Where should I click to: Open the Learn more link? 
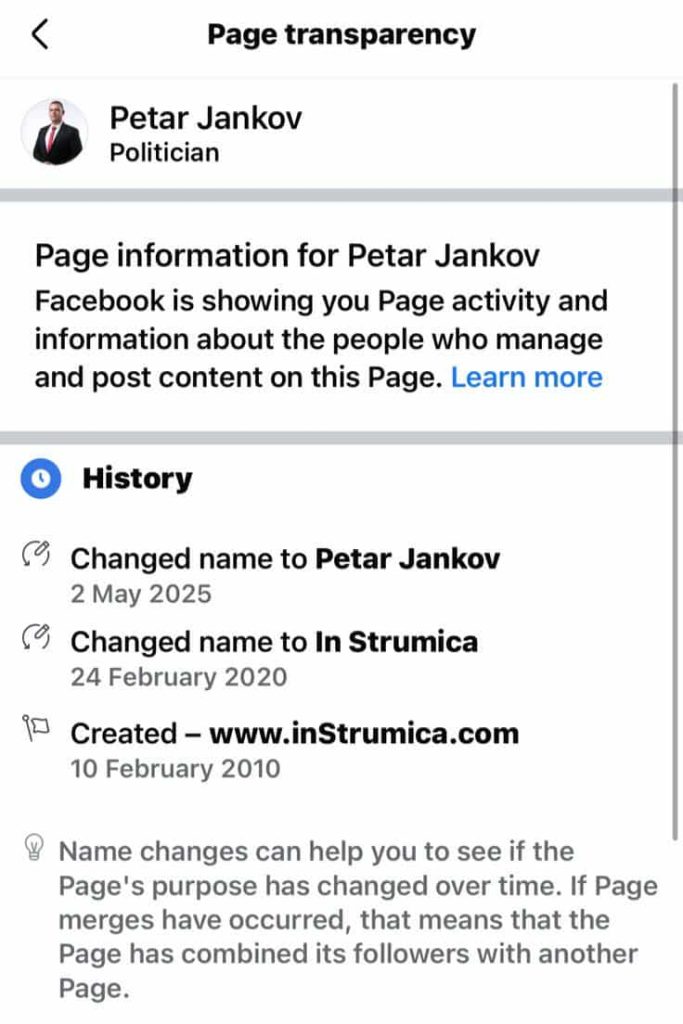pyautogui.click(x=526, y=377)
